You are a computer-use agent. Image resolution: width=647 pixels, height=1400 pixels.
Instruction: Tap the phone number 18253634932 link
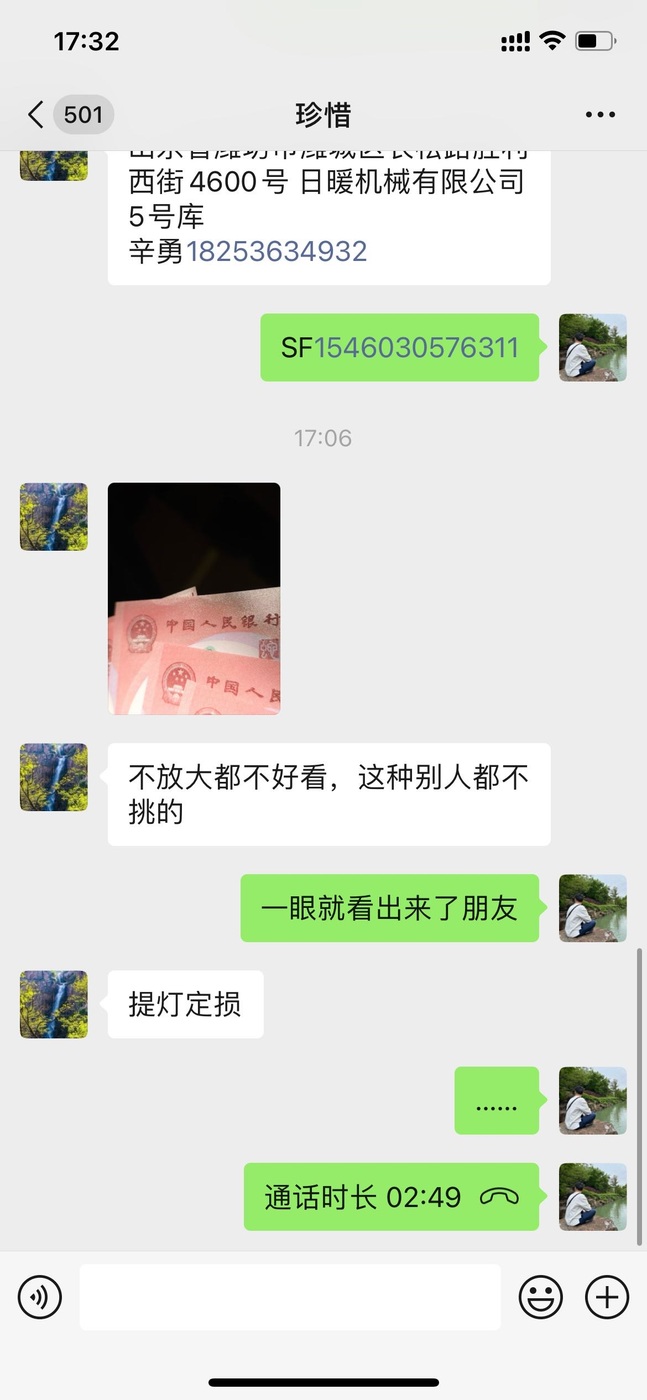pyautogui.click(x=277, y=251)
